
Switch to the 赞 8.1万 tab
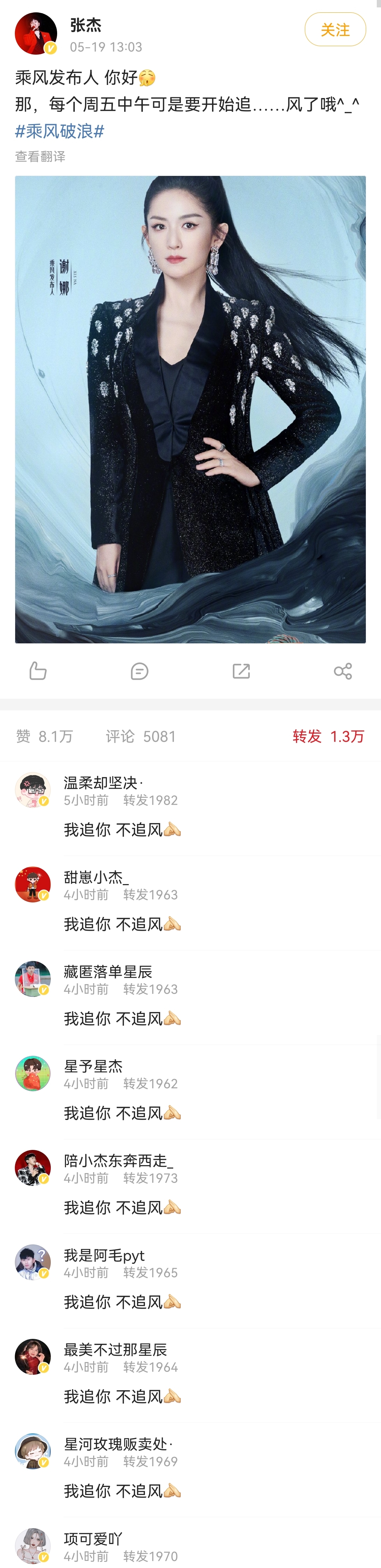pos(44,736)
